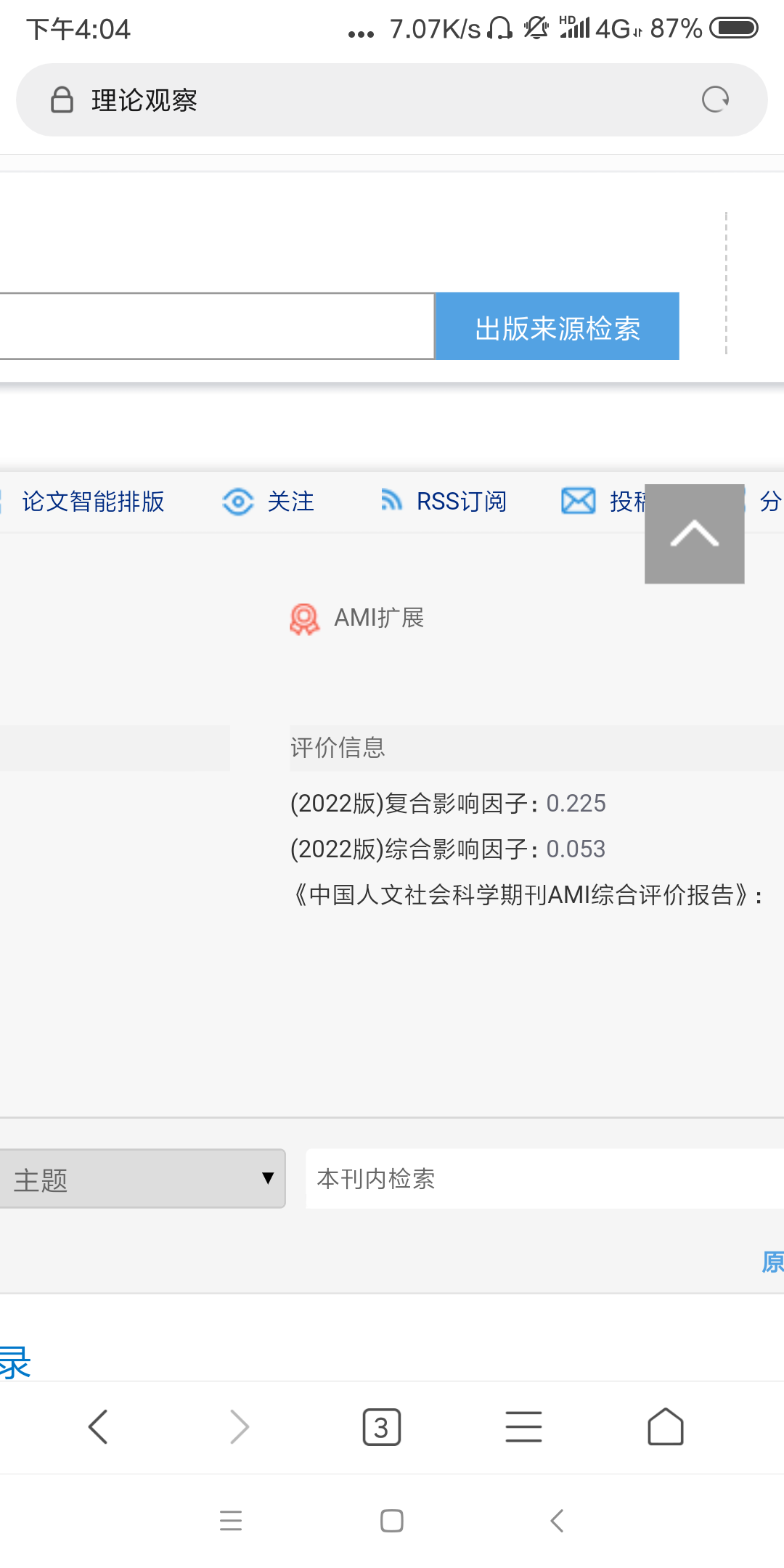Open the browser menu
Screen dimensions: 784x1568
point(523,1427)
